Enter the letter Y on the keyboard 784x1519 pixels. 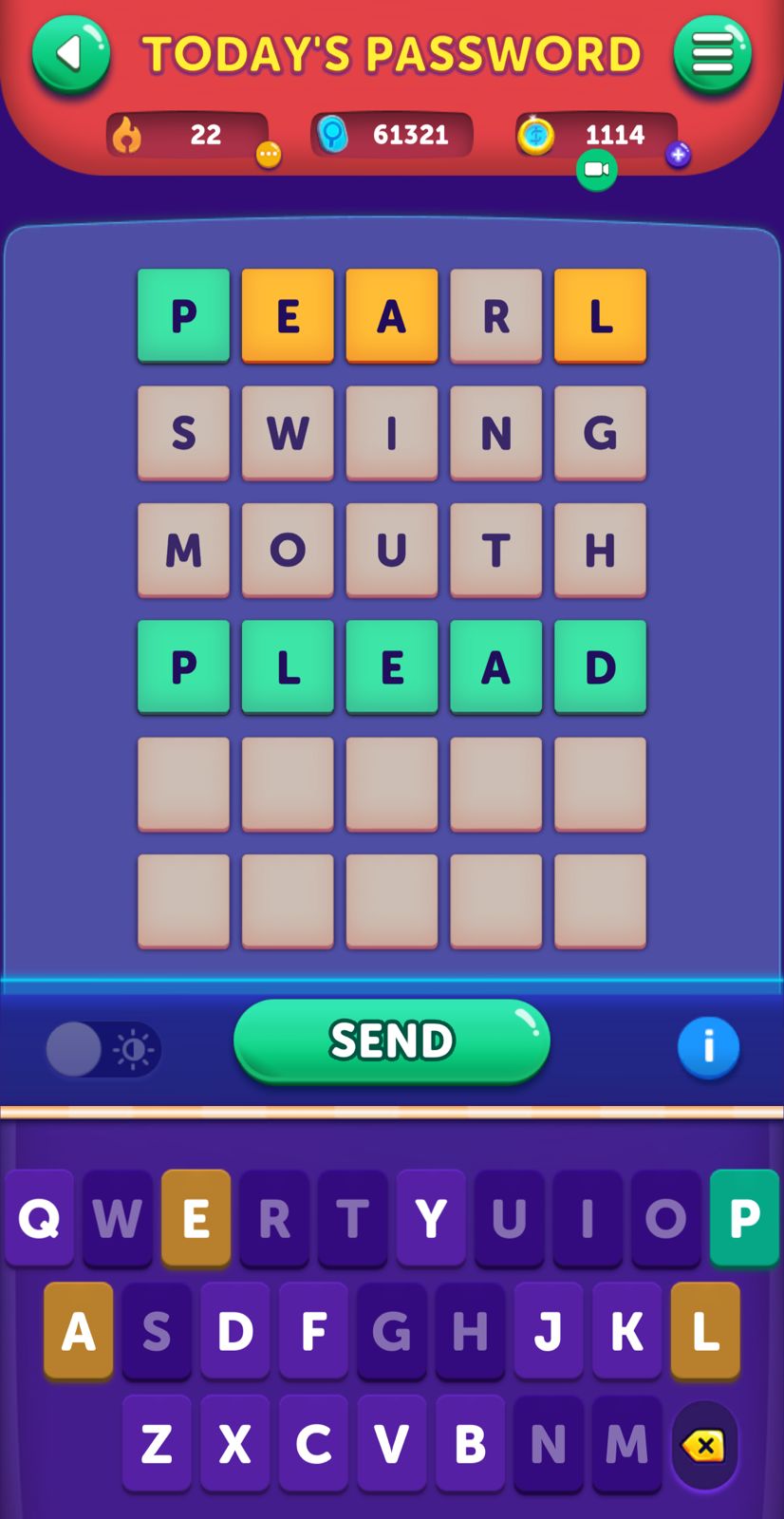431,1218
